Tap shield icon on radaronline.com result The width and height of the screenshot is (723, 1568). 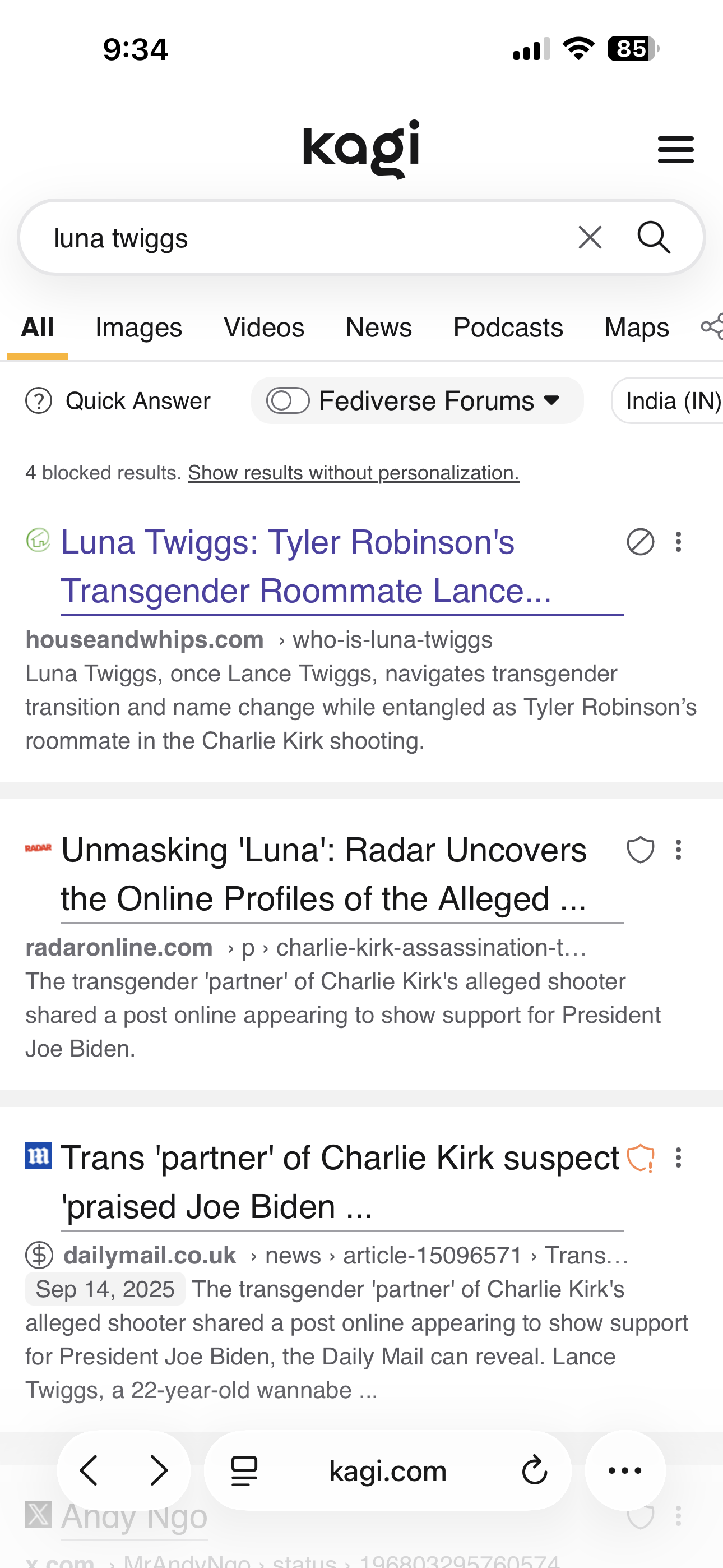[x=640, y=850]
